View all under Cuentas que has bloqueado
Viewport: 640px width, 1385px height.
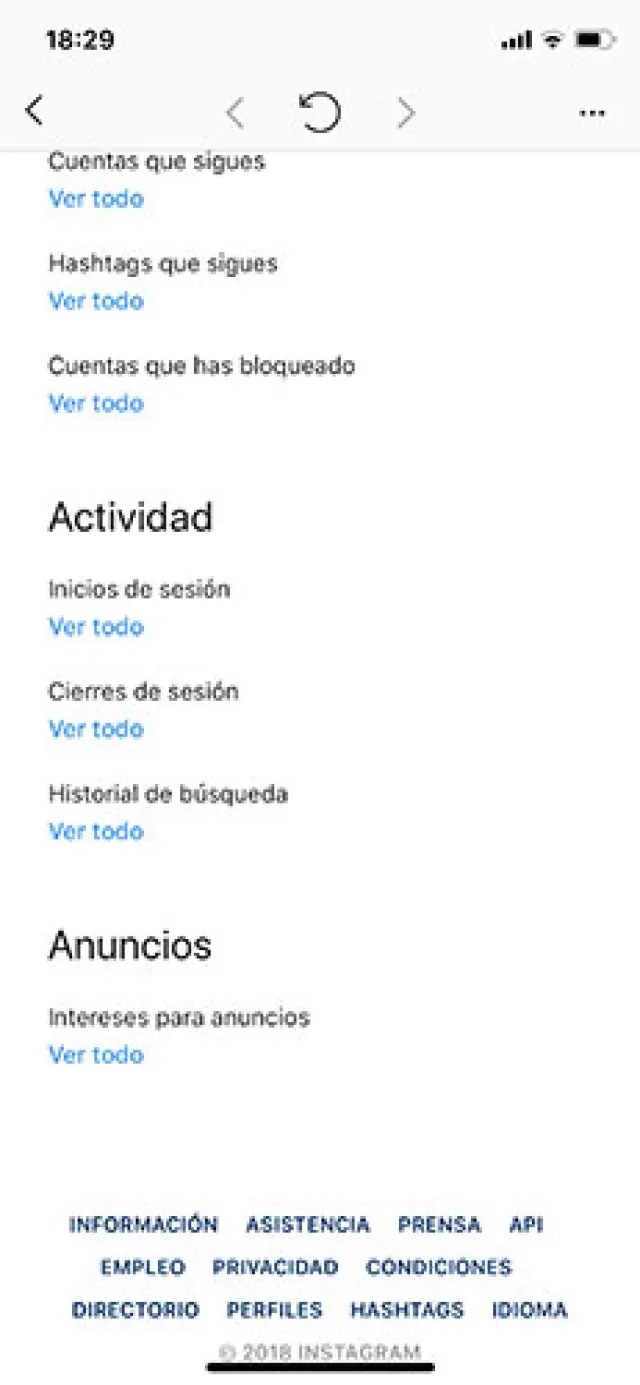[96, 403]
